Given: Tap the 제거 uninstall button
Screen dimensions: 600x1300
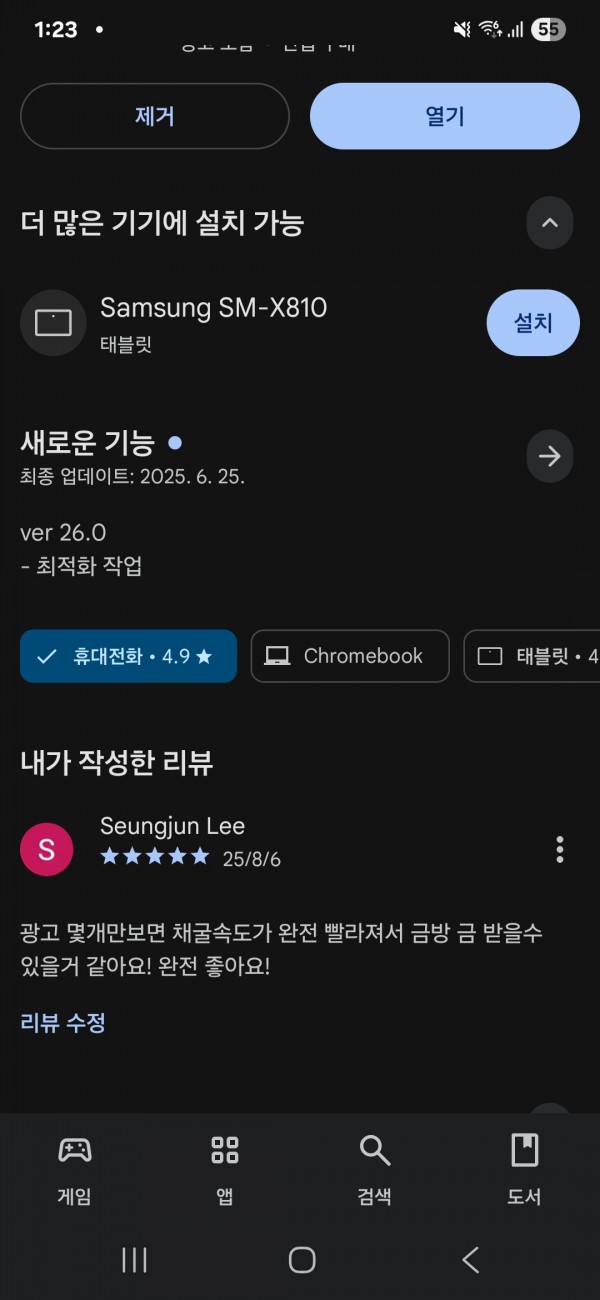Looking at the screenshot, I should point(155,116).
